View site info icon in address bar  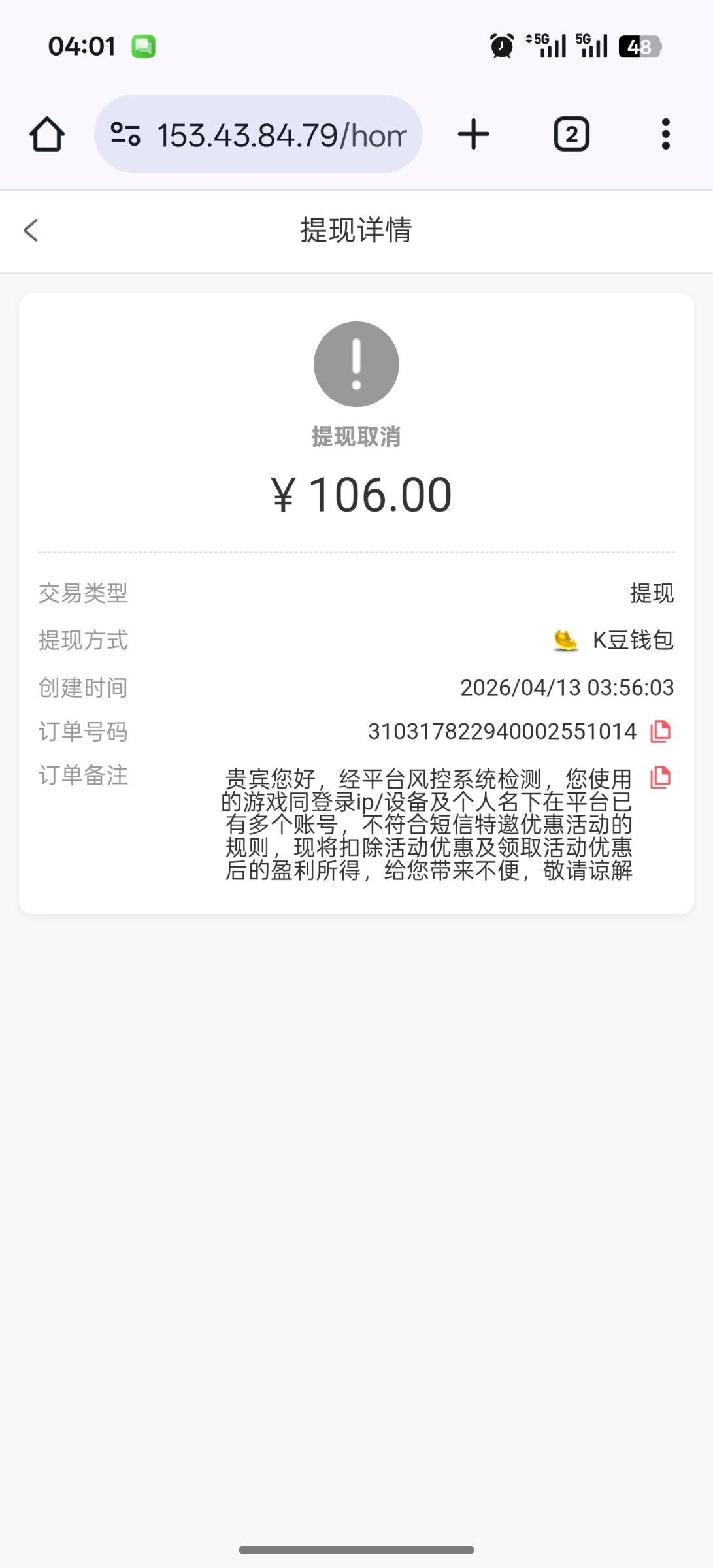tap(125, 135)
